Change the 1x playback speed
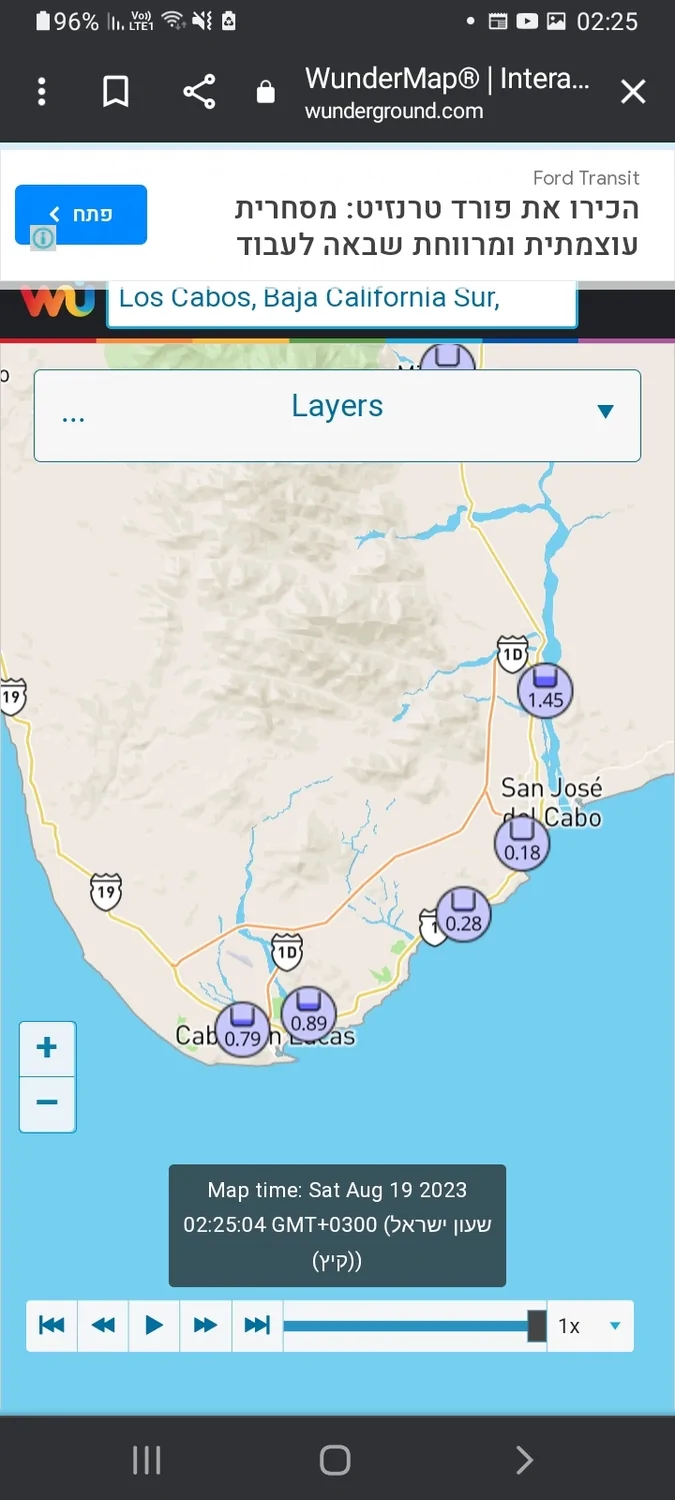Viewport: 675px width, 1500px height. click(590, 1326)
